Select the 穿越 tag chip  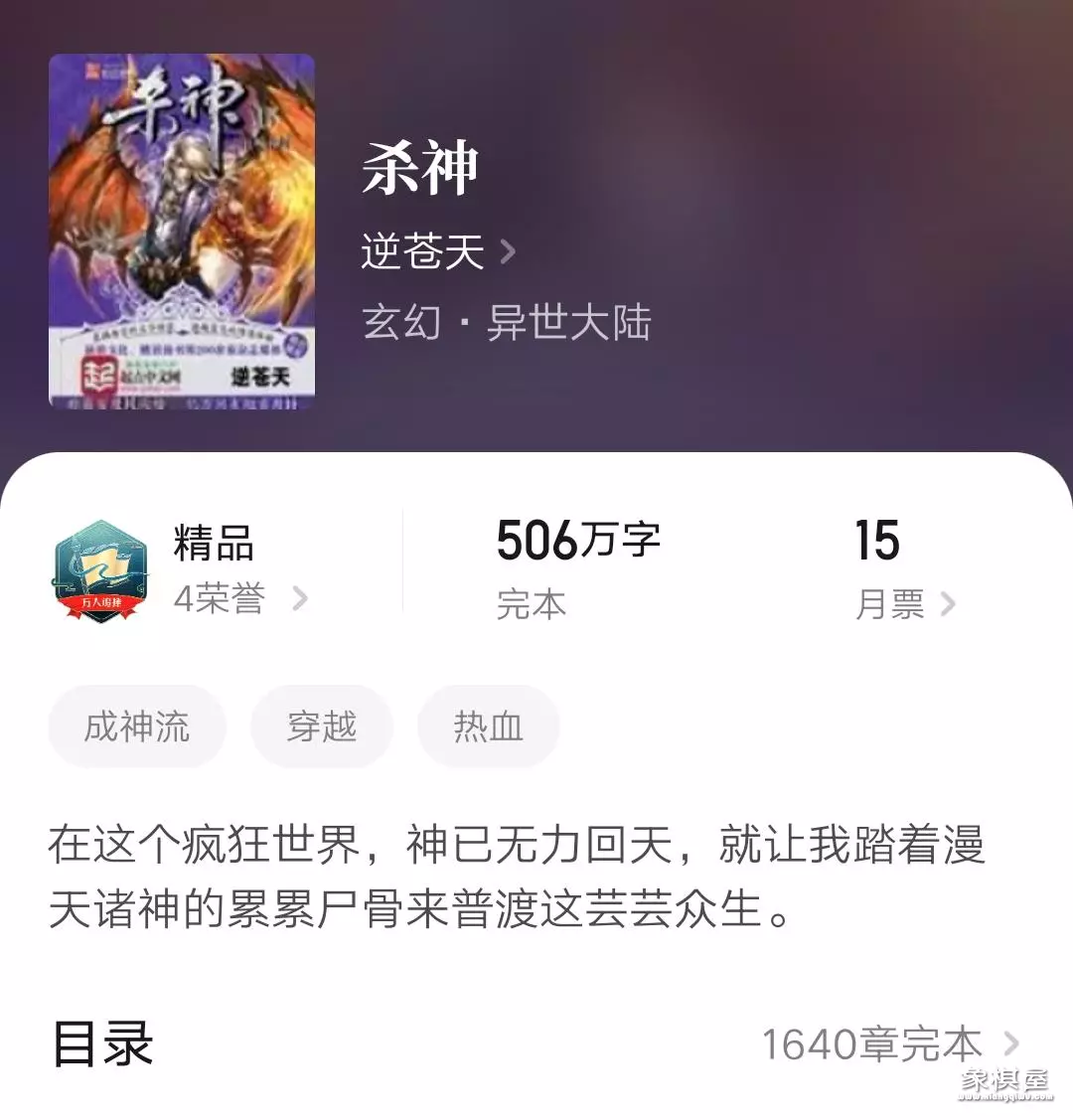(x=321, y=726)
